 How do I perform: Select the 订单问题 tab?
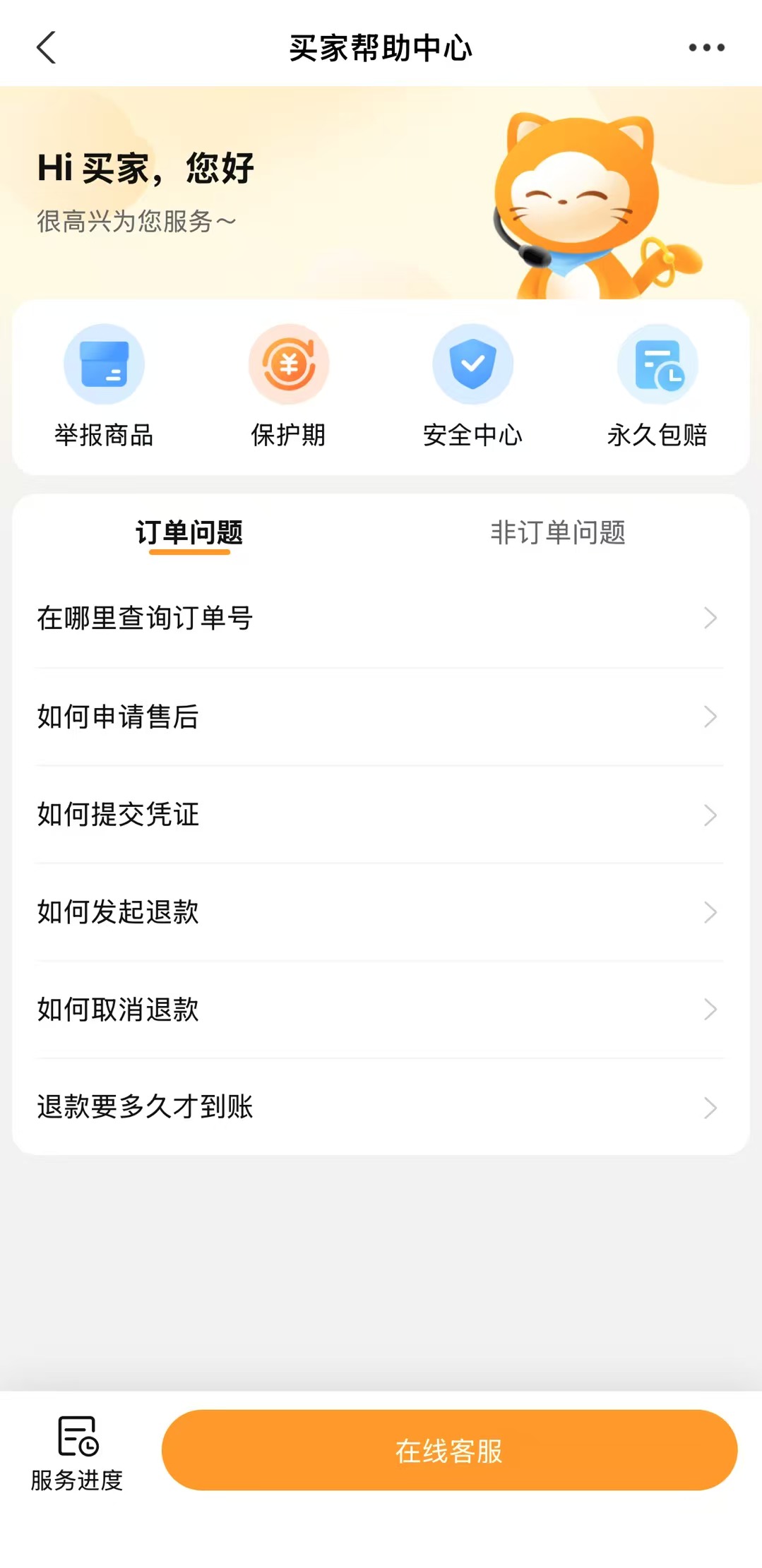click(x=189, y=533)
